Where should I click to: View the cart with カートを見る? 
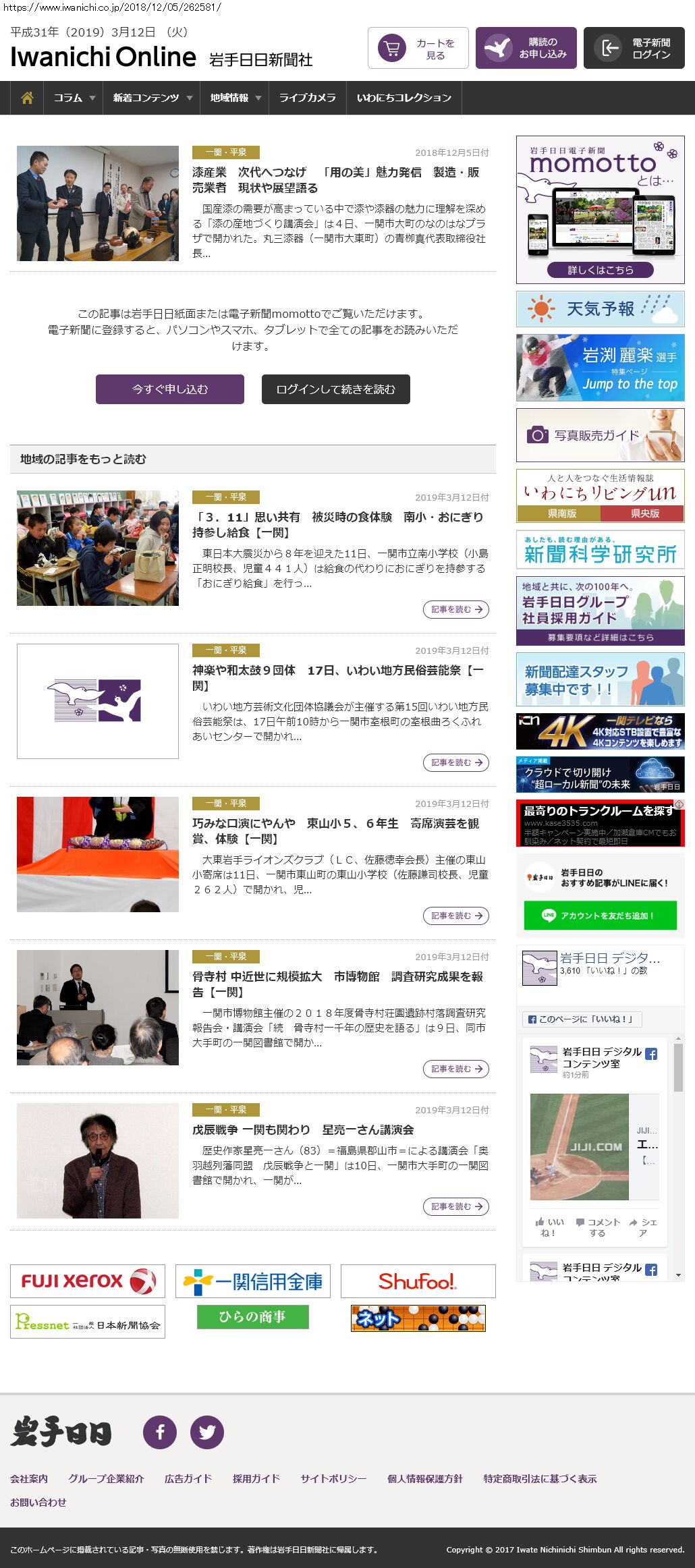pos(418,48)
